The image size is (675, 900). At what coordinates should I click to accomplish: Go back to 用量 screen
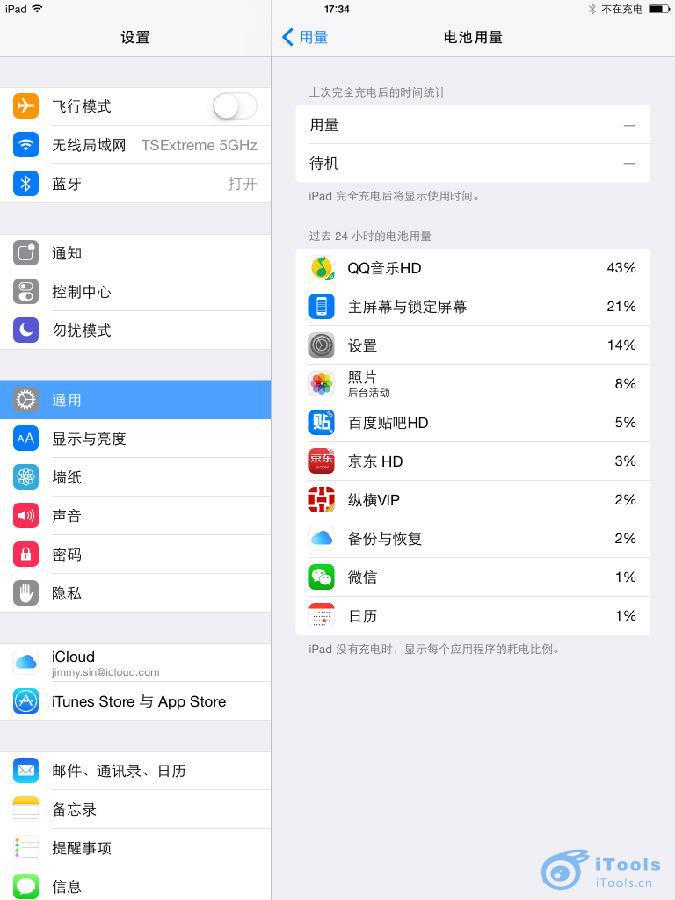(305, 37)
